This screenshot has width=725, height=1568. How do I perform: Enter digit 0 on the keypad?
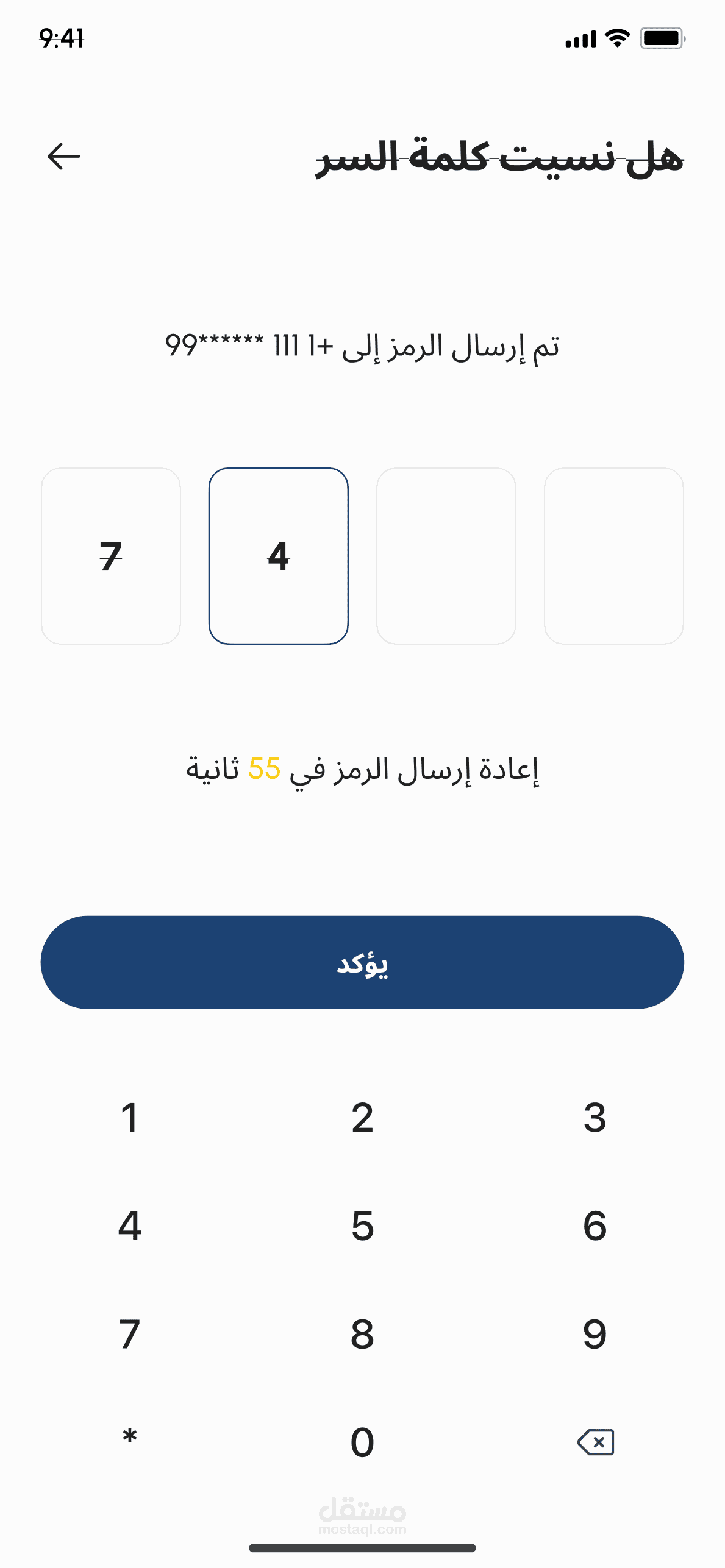362,1442
